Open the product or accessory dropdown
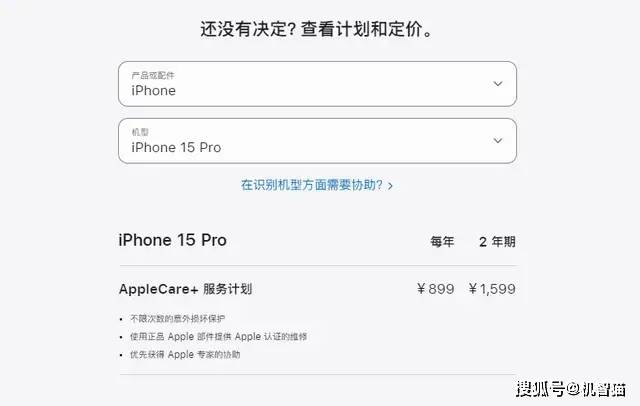The height and width of the screenshot is (406, 640). point(317,84)
